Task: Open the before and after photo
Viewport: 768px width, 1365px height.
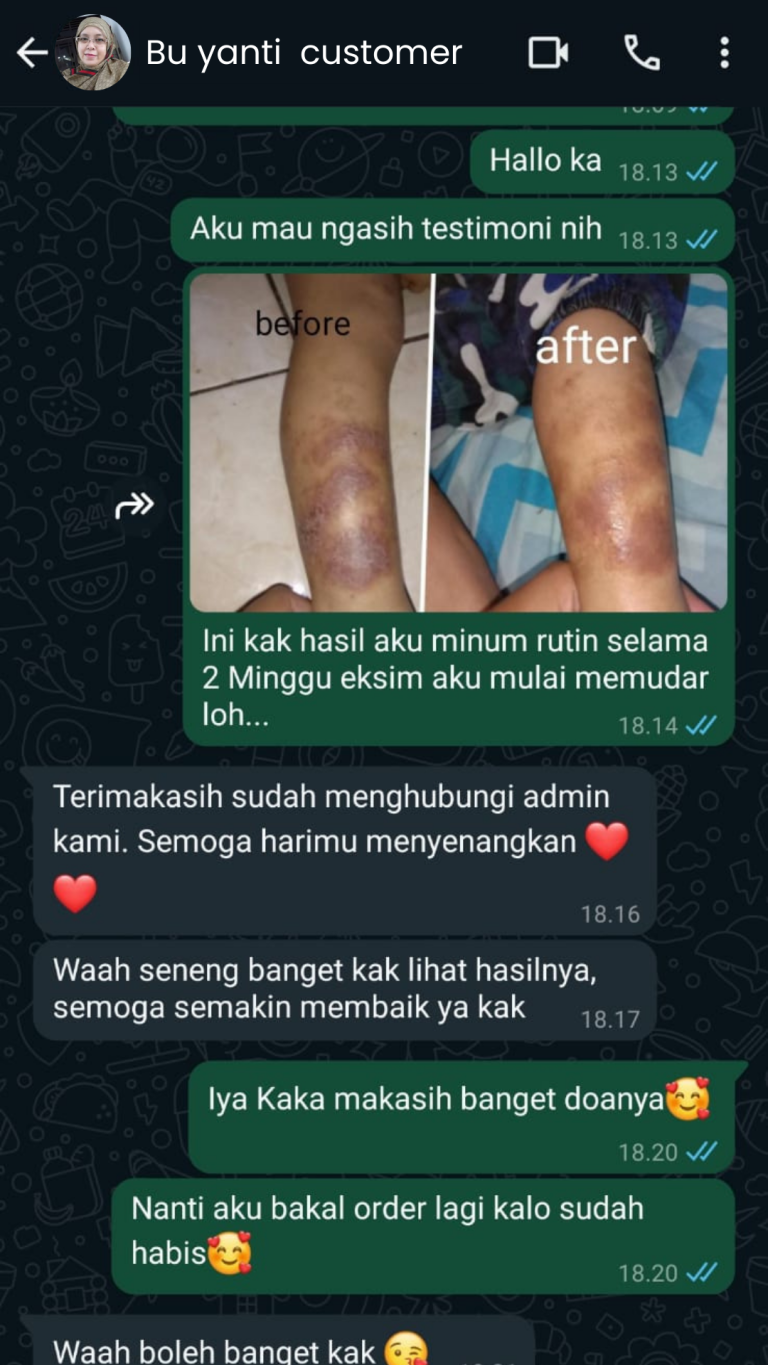Action: coord(458,442)
